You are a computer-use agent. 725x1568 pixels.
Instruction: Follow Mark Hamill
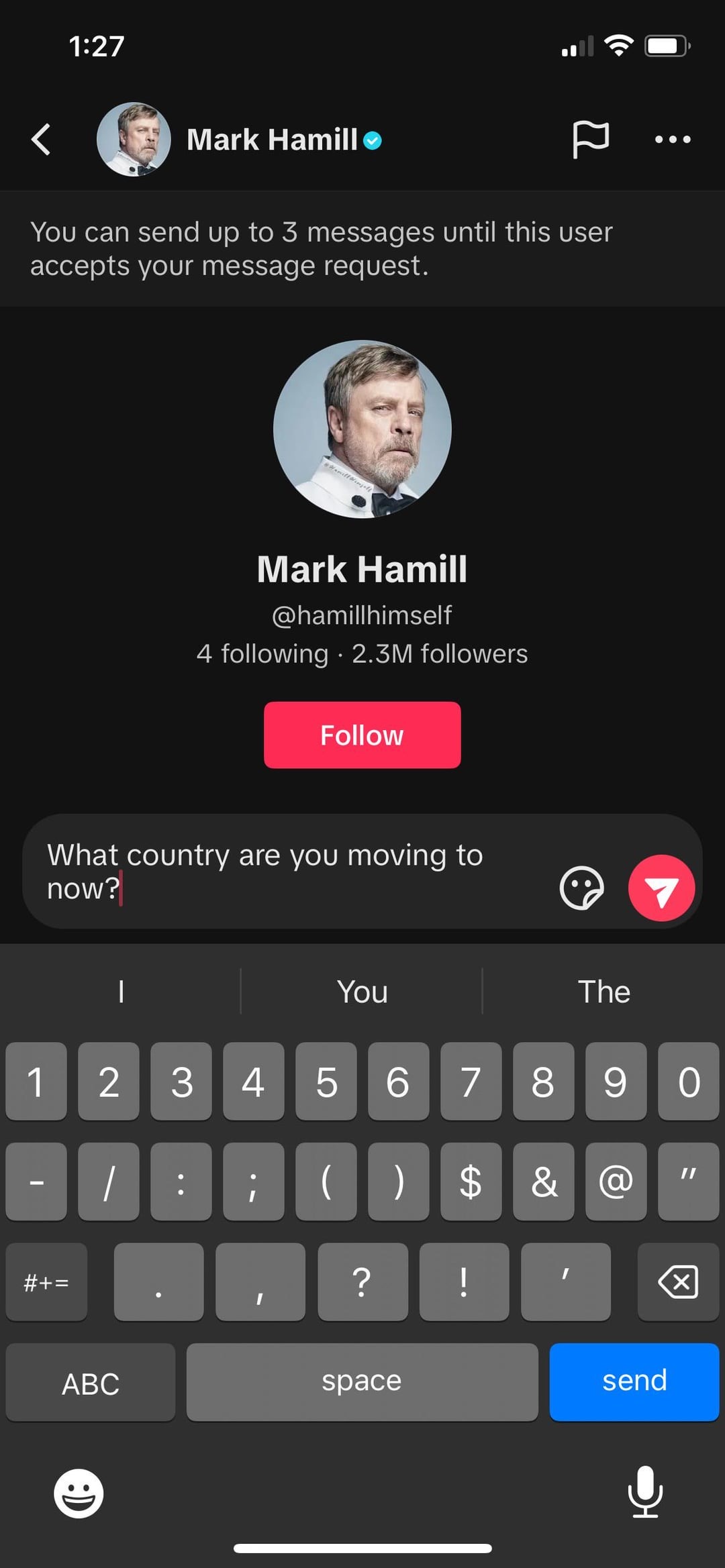coord(362,735)
